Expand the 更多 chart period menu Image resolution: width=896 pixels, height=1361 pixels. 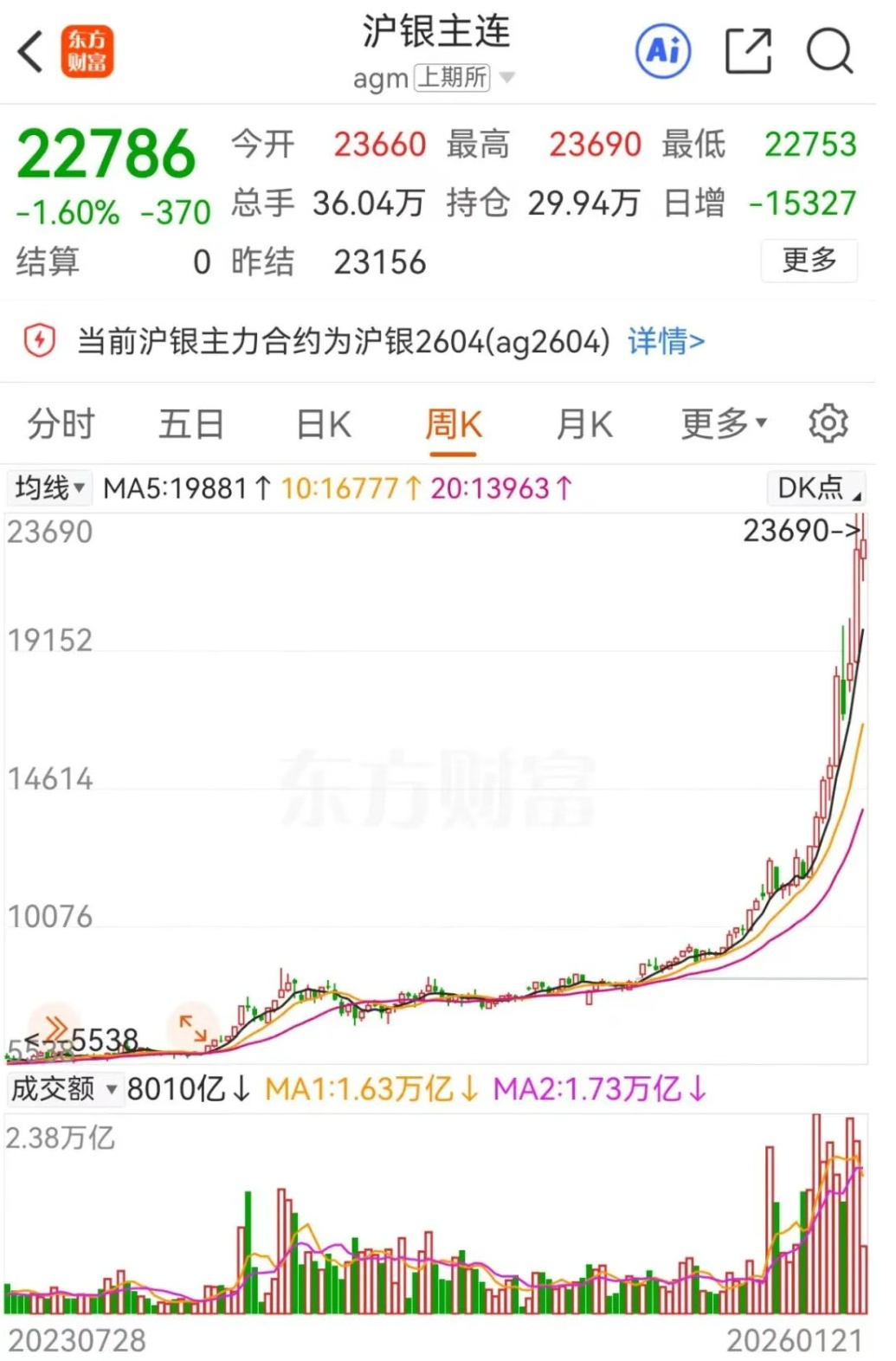click(x=724, y=424)
